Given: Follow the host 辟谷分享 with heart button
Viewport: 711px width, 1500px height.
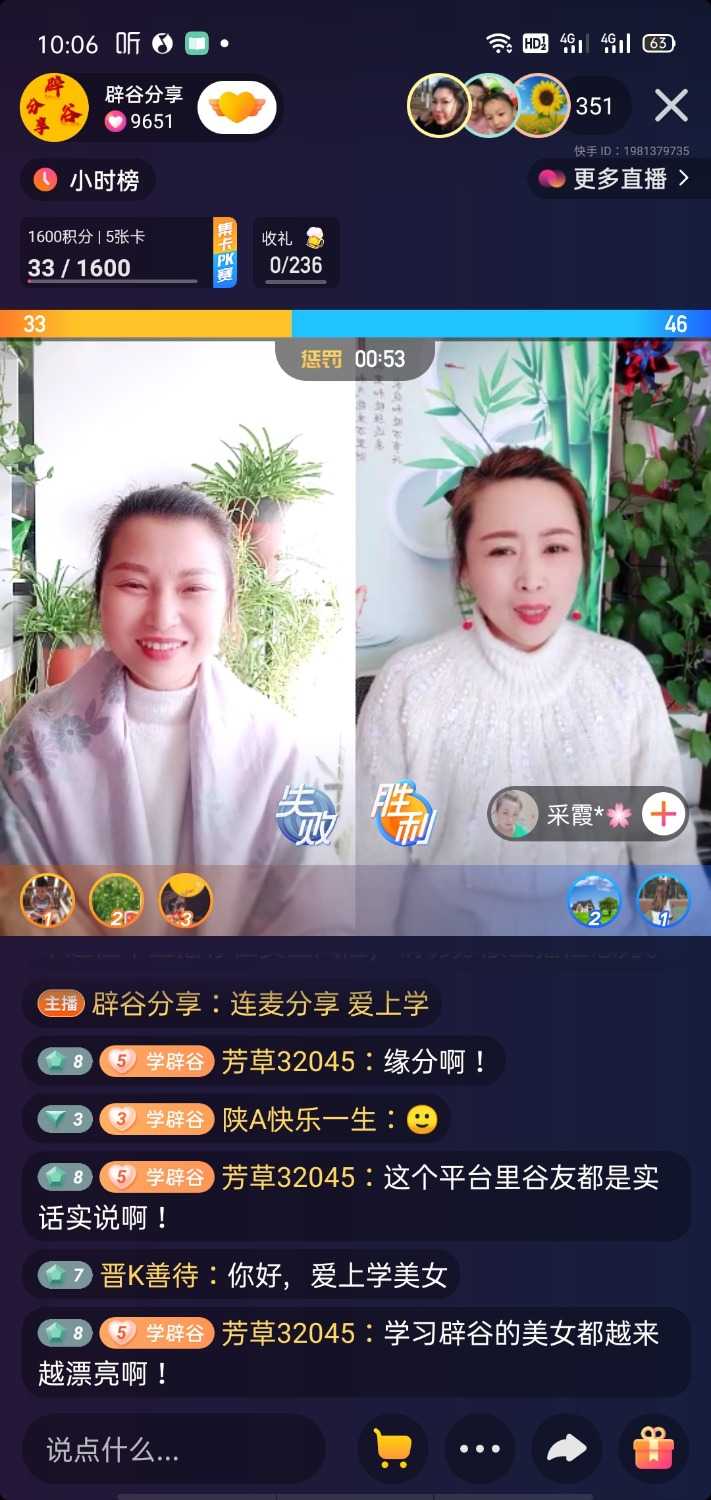Looking at the screenshot, I should pos(237,108).
